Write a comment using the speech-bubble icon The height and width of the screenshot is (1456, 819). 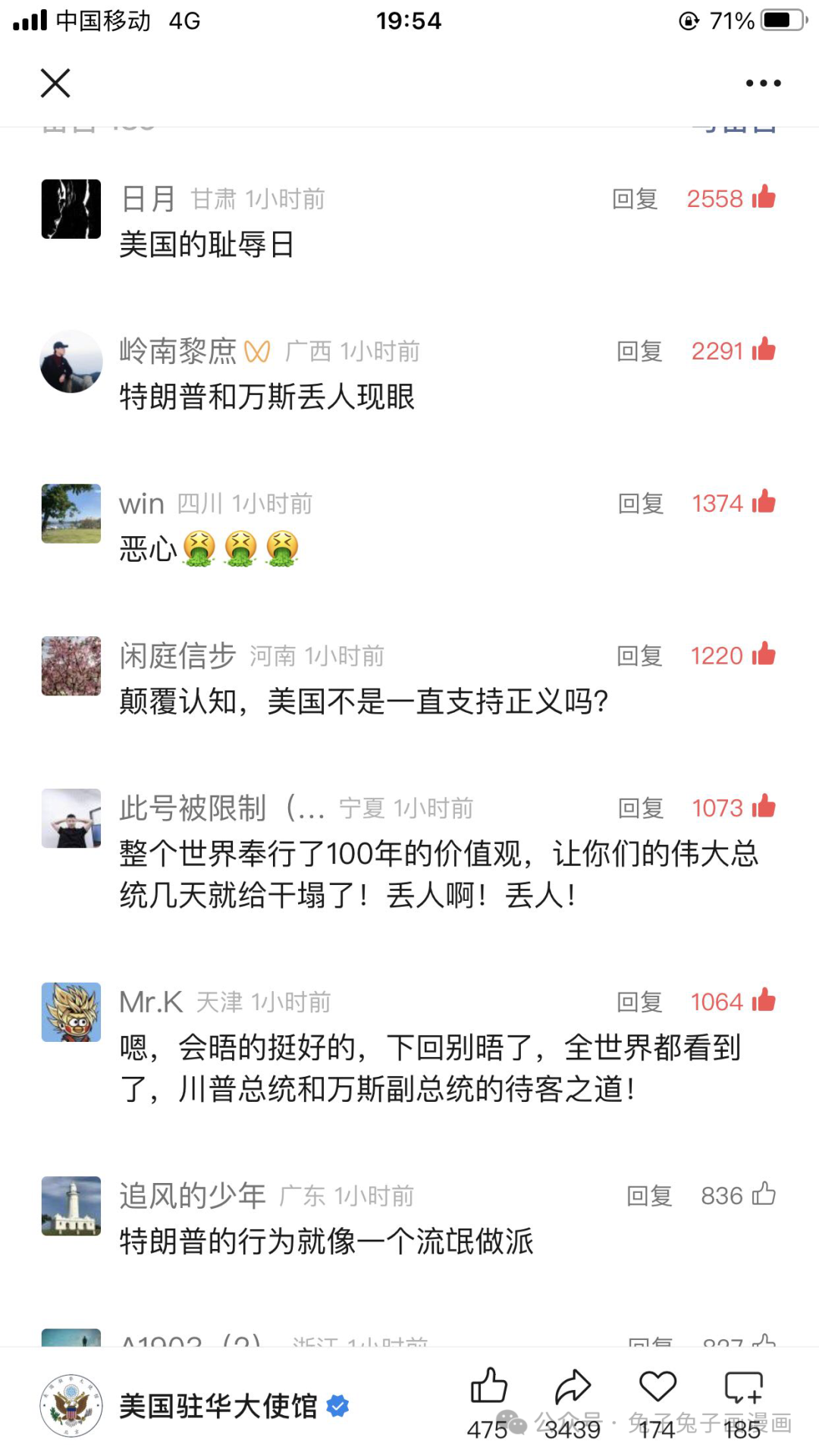click(x=743, y=1387)
